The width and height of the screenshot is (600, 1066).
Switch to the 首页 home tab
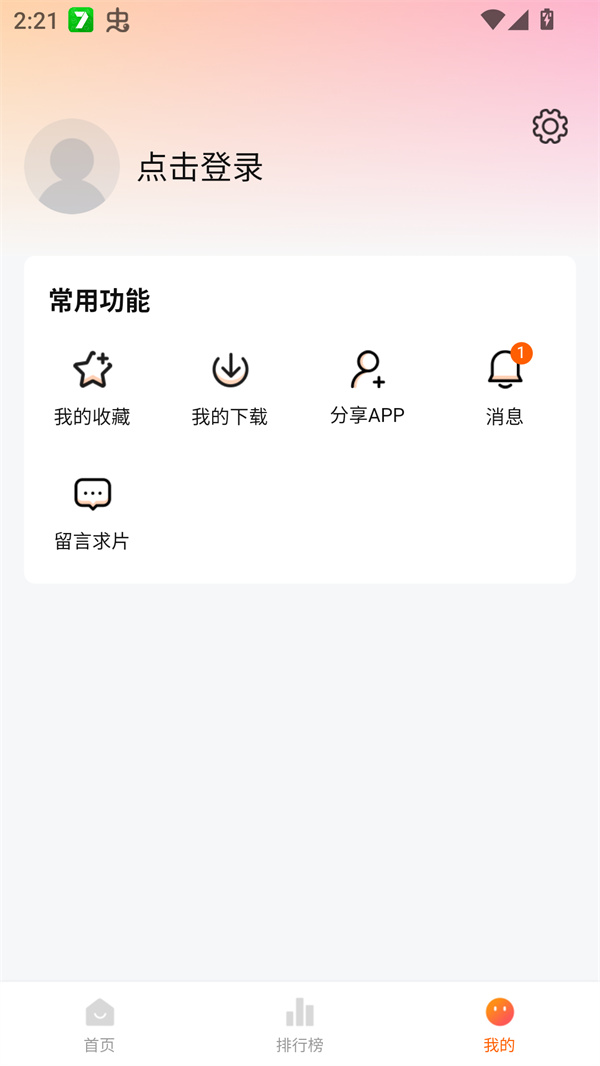[99, 1025]
